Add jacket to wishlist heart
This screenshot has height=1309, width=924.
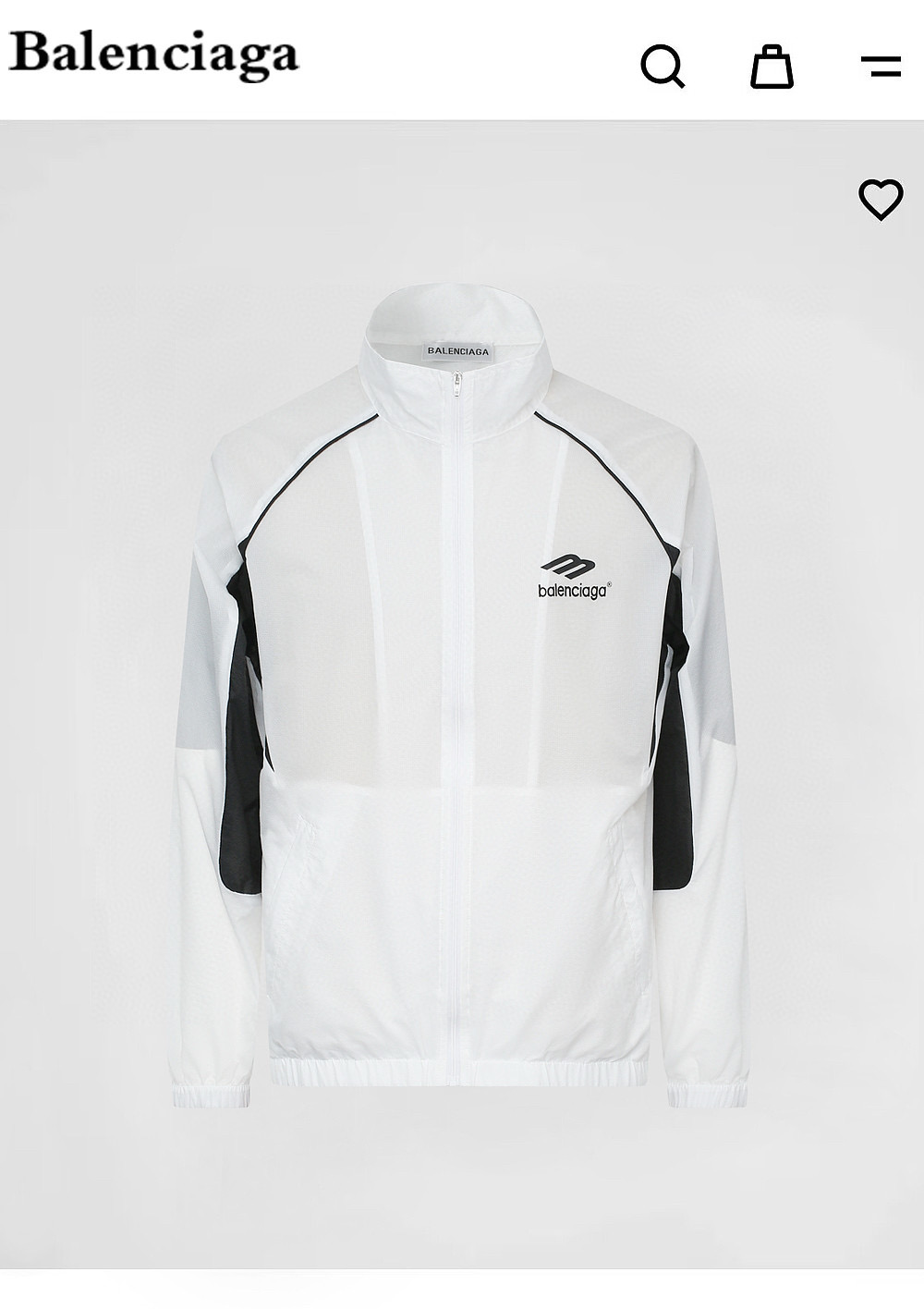pyautogui.click(x=881, y=199)
